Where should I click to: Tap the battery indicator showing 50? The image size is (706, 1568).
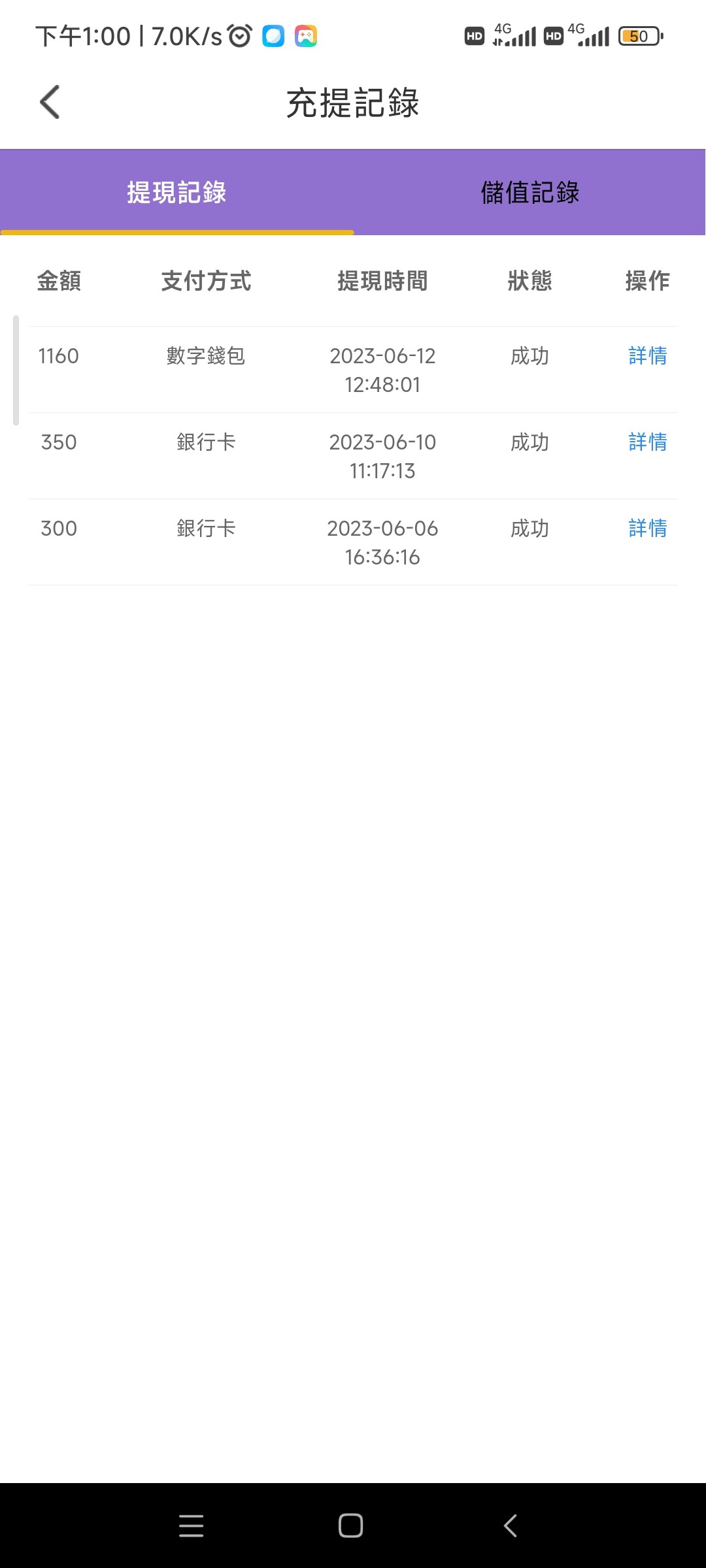(x=639, y=36)
